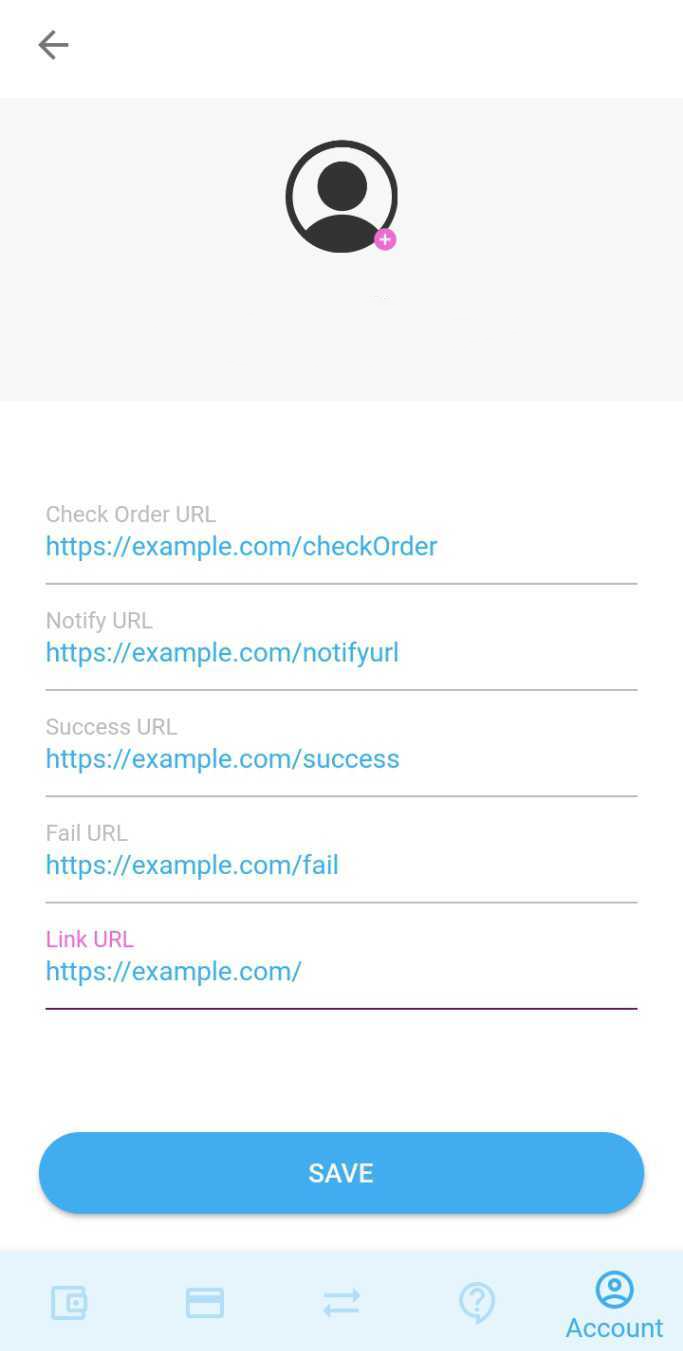This screenshot has width=683, height=1351.
Task: Switch to the card tab
Action: click(205, 1302)
